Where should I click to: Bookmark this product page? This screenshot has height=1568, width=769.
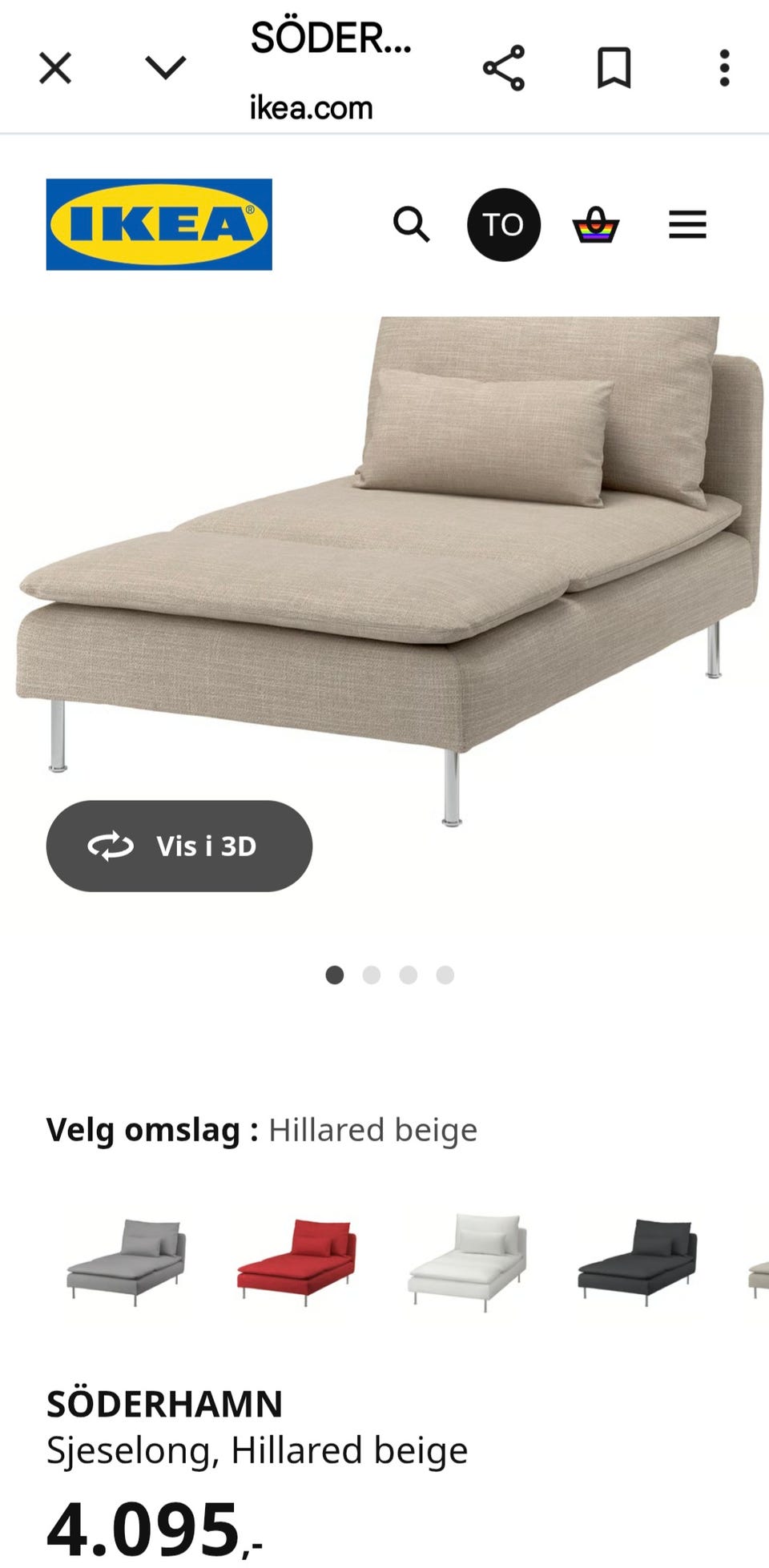click(x=614, y=67)
